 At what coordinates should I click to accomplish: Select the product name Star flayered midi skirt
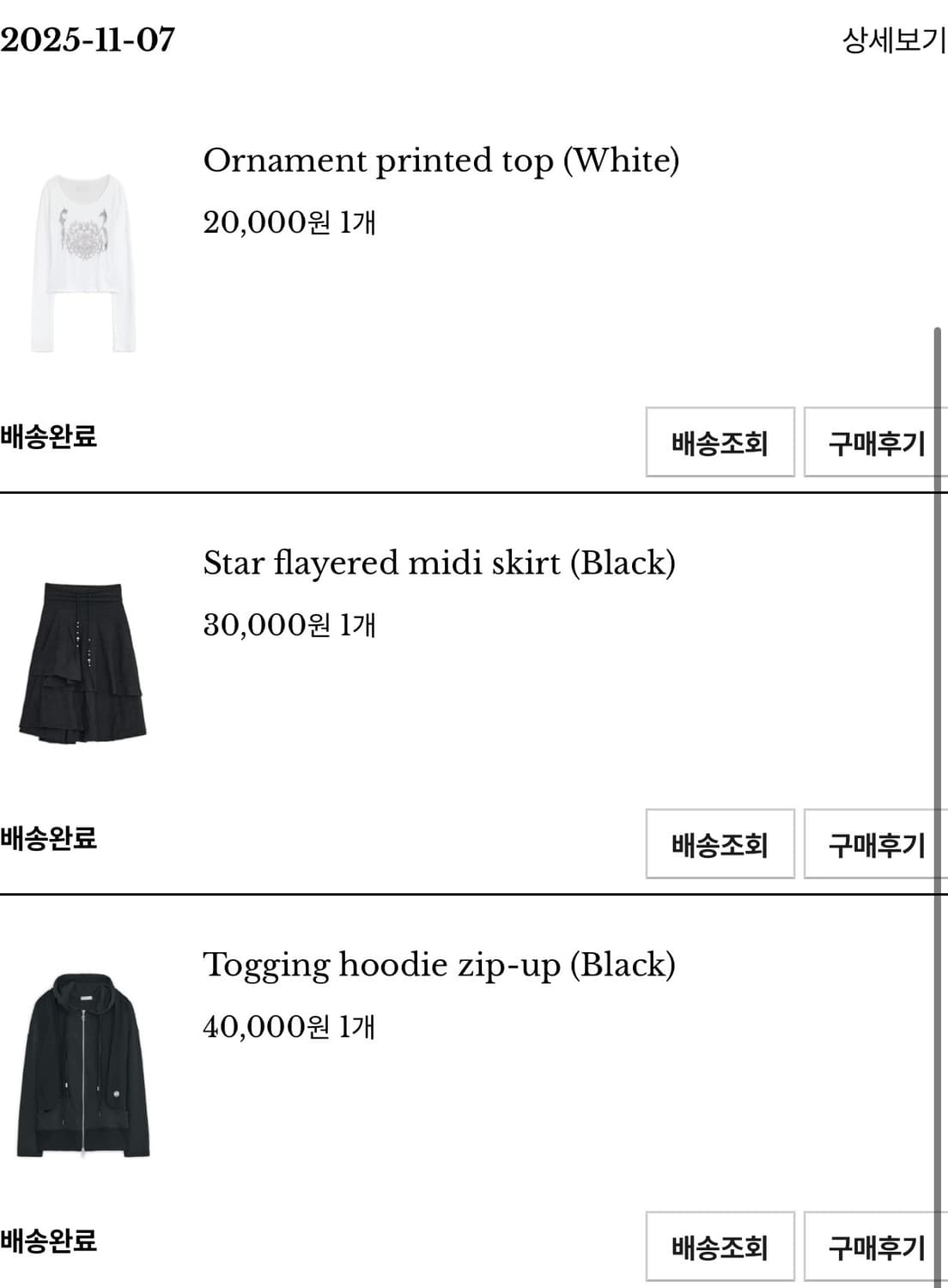tap(438, 562)
